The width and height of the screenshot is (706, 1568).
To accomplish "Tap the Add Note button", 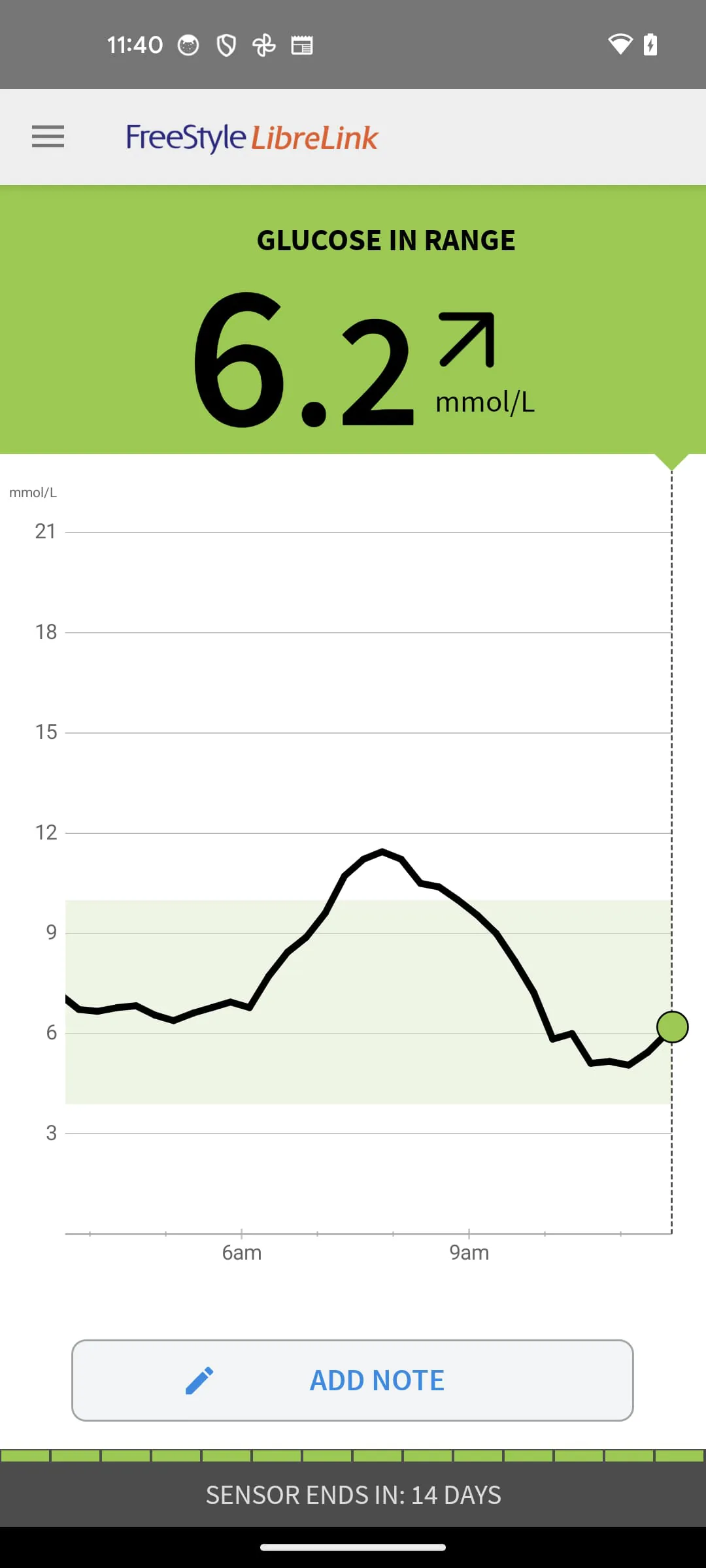I will click(x=352, y=1380).
